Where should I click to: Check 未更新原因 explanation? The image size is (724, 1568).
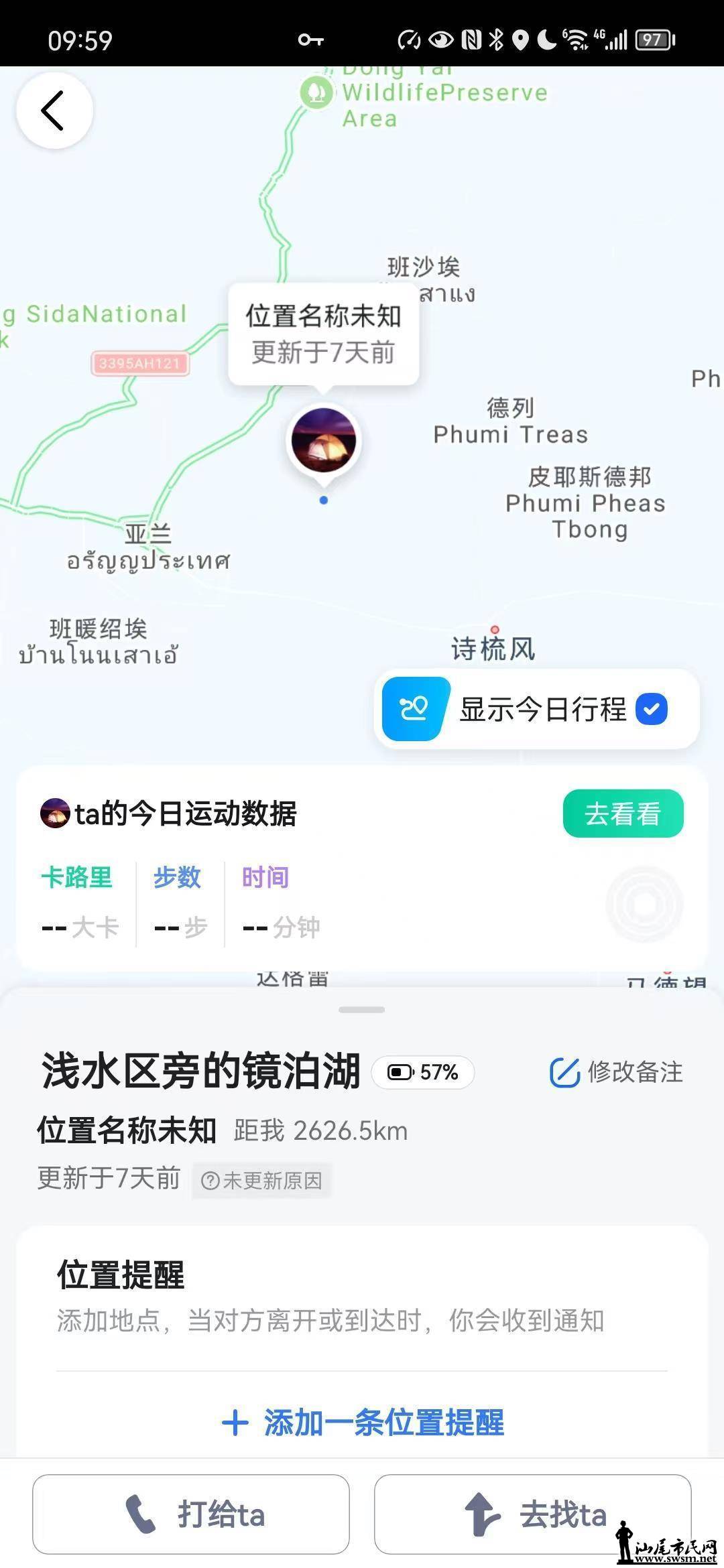[x=262, y=1180]
